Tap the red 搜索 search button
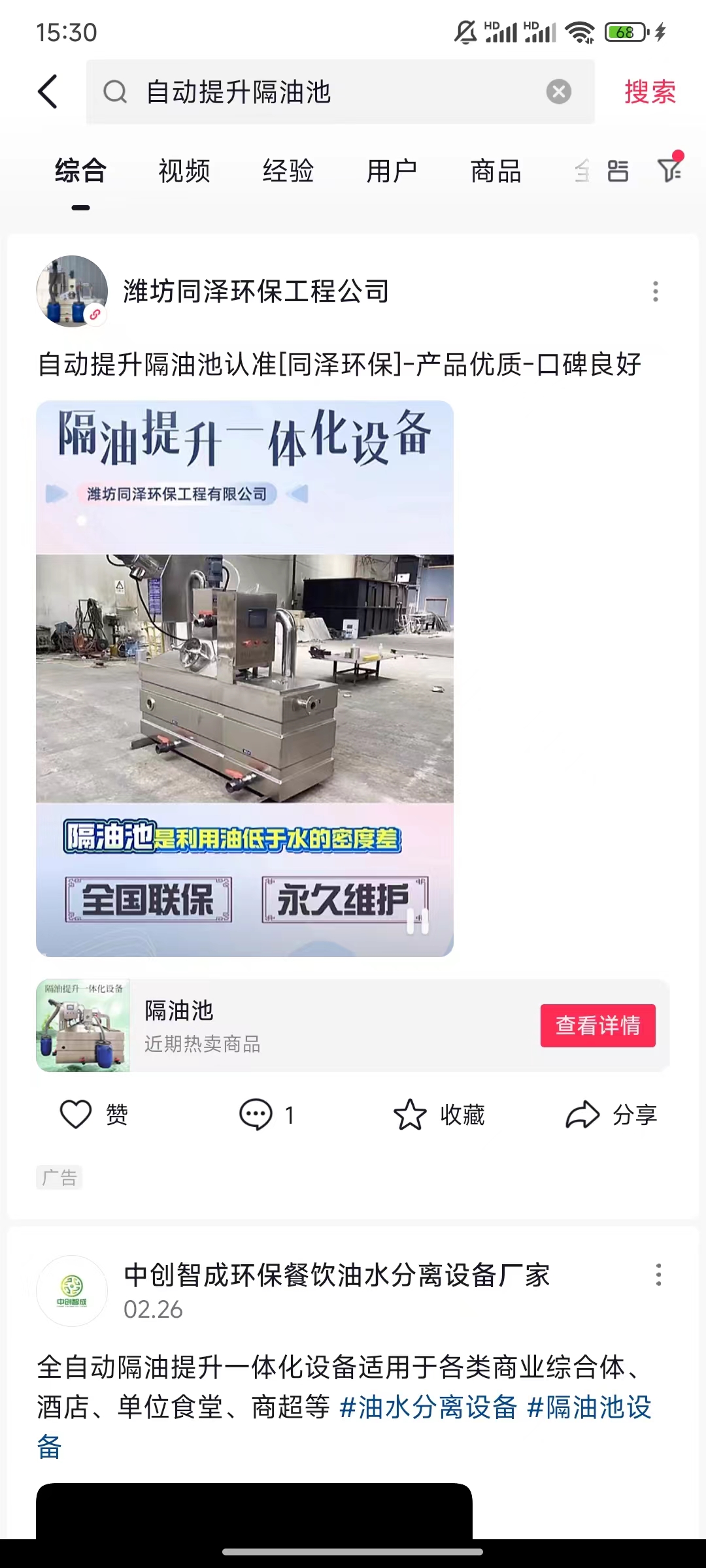The image size is (706, 1568). [x=650, y=91]
